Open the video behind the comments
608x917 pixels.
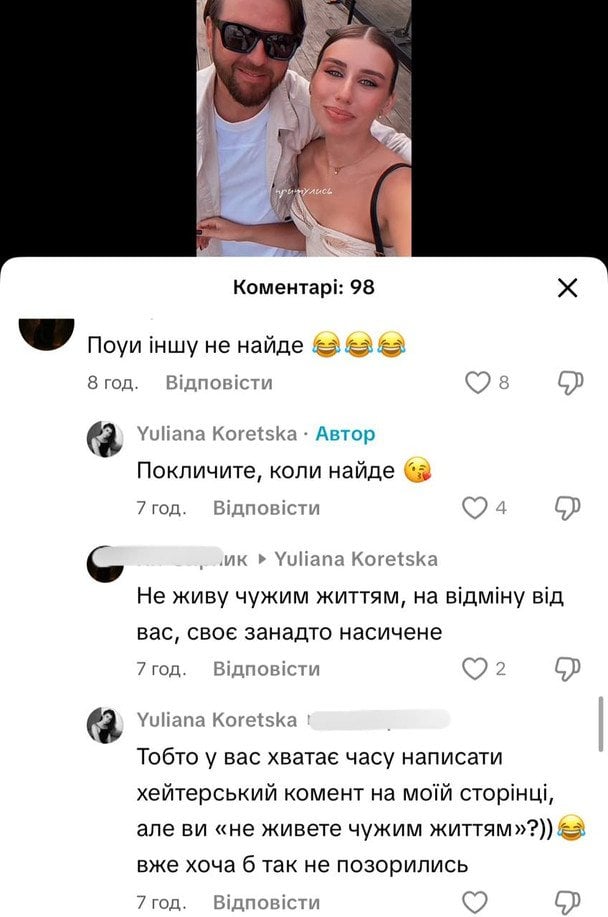coord(303,128)
